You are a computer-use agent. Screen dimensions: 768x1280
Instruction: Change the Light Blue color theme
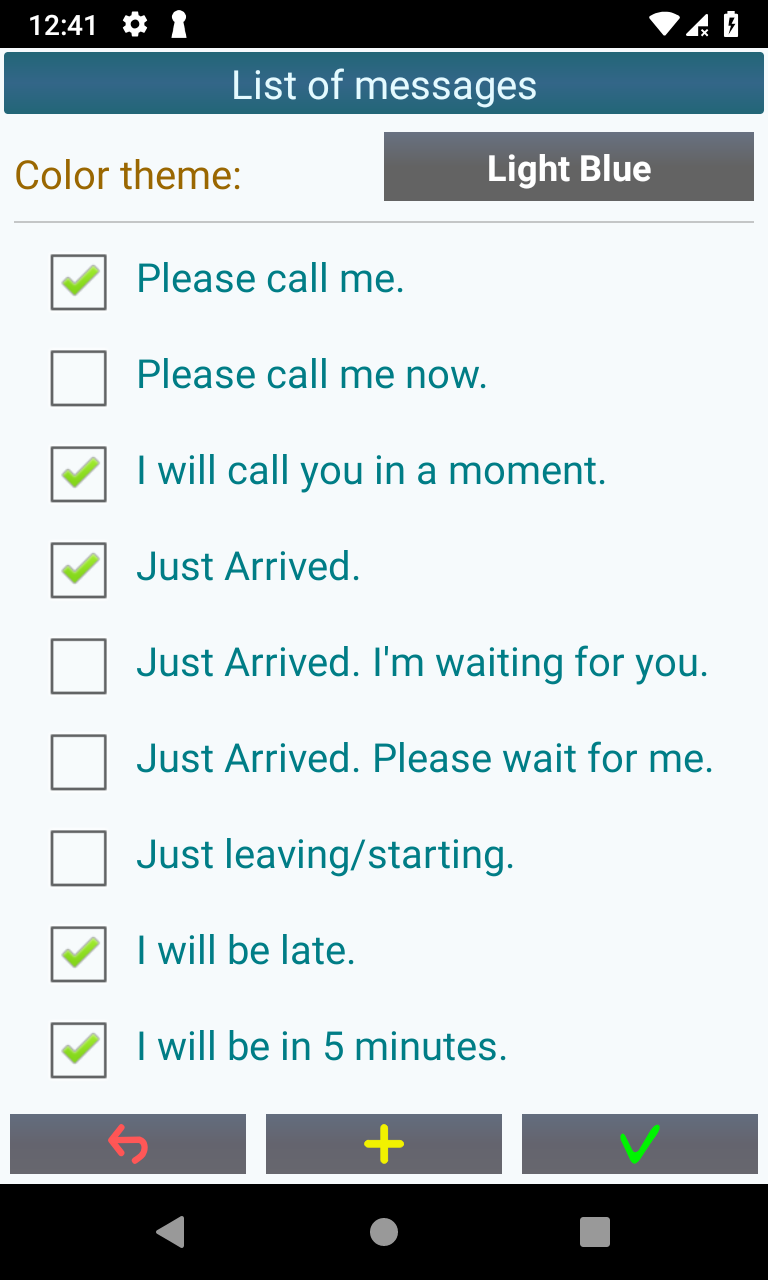click(568, 167)
